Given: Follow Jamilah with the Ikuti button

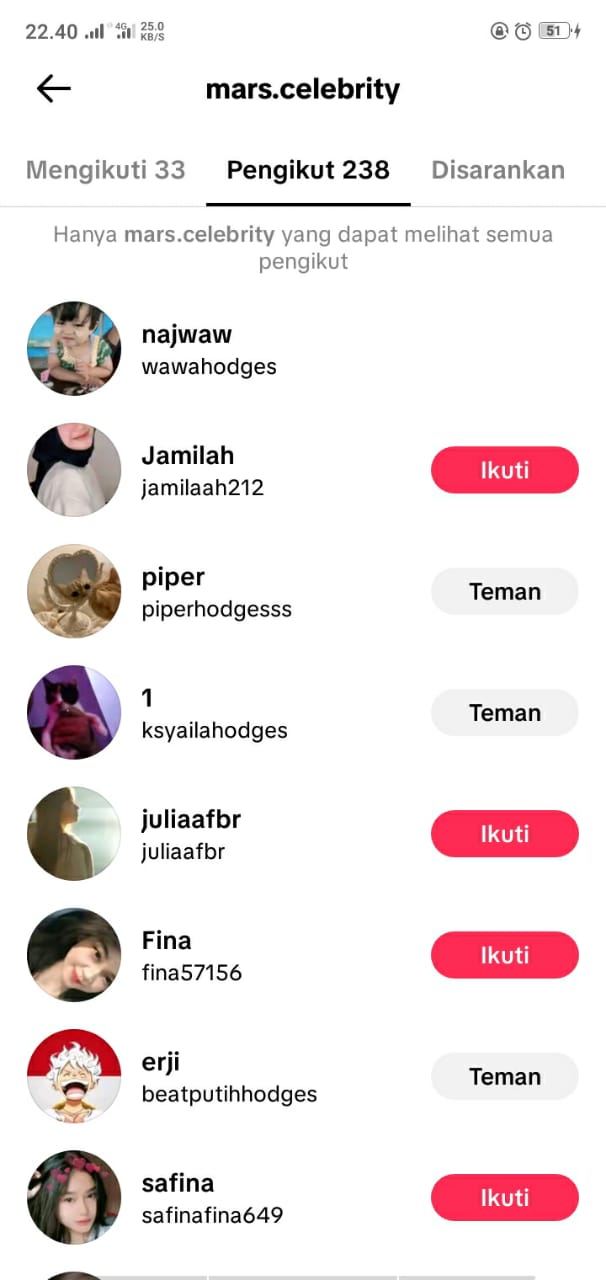Looking at the screenshot, I should pos(504,470).
